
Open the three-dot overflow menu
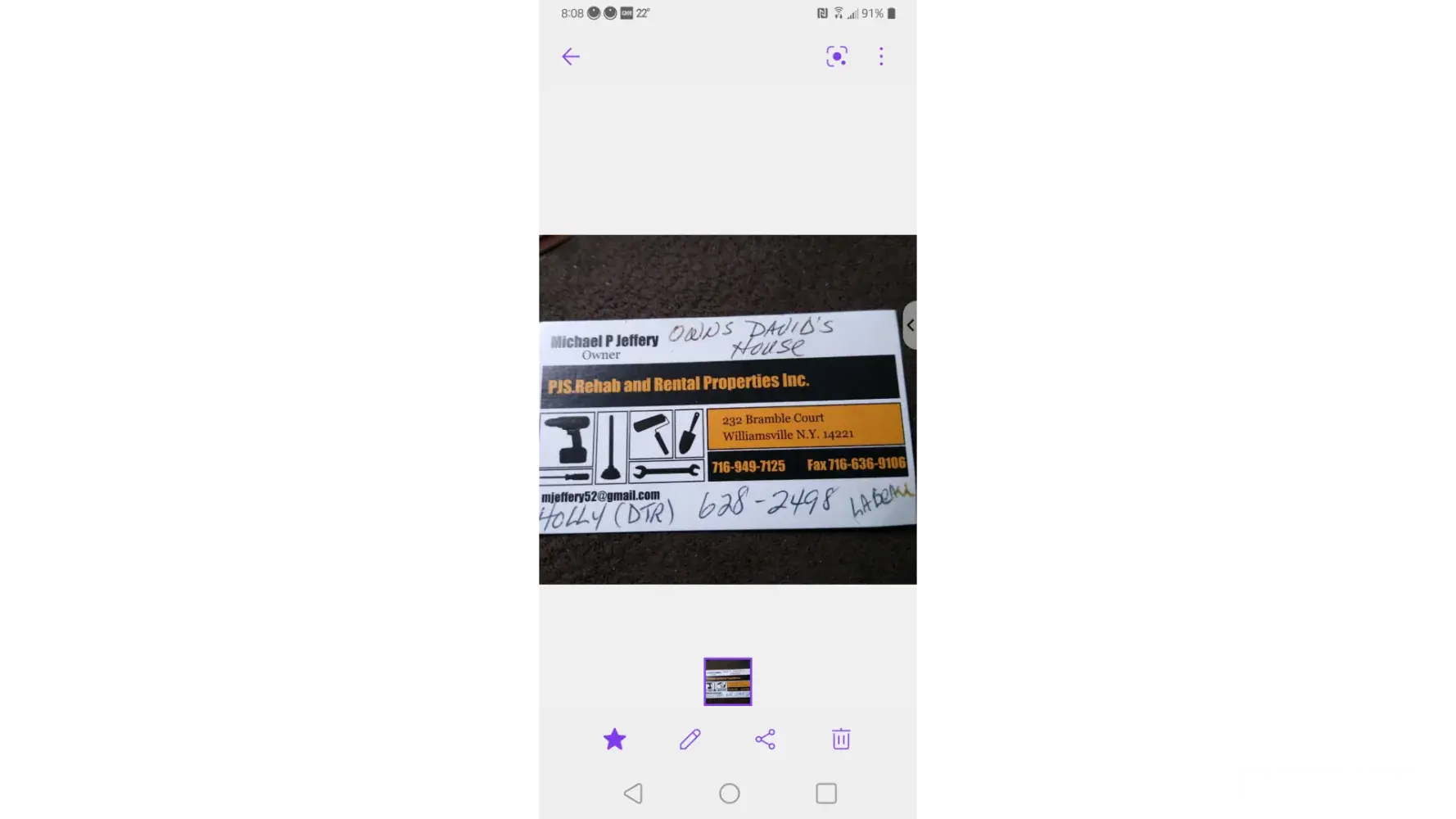click(x=881, y=57)
